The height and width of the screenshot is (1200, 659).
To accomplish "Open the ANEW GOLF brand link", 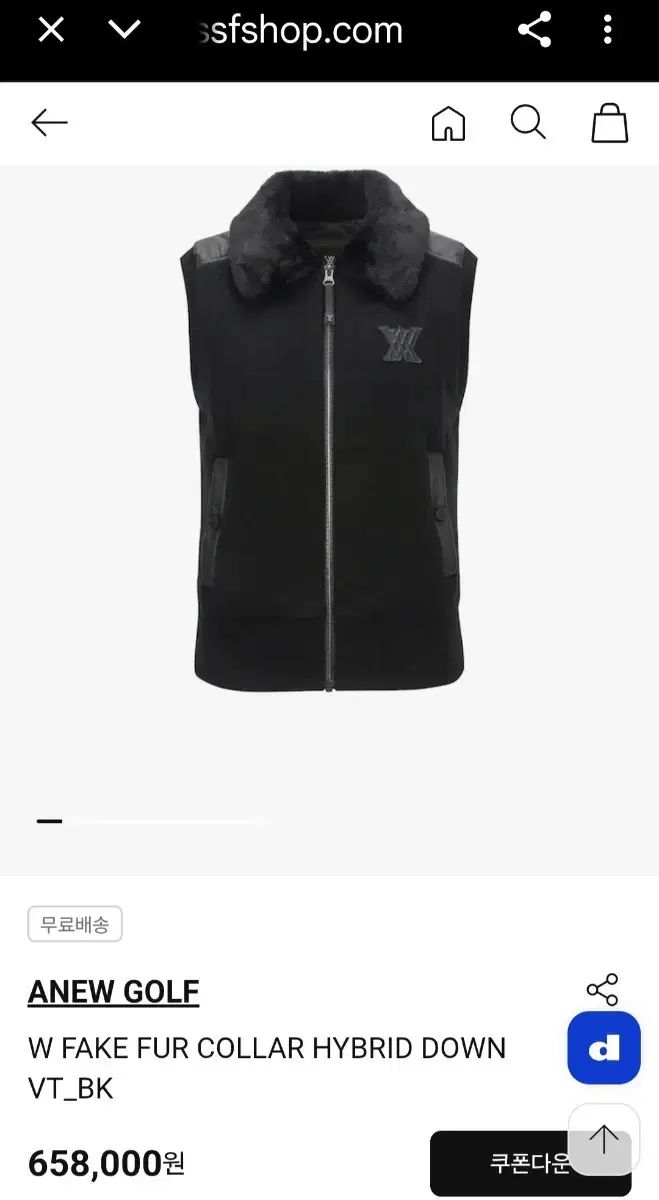I will click(x=114, y=991).
